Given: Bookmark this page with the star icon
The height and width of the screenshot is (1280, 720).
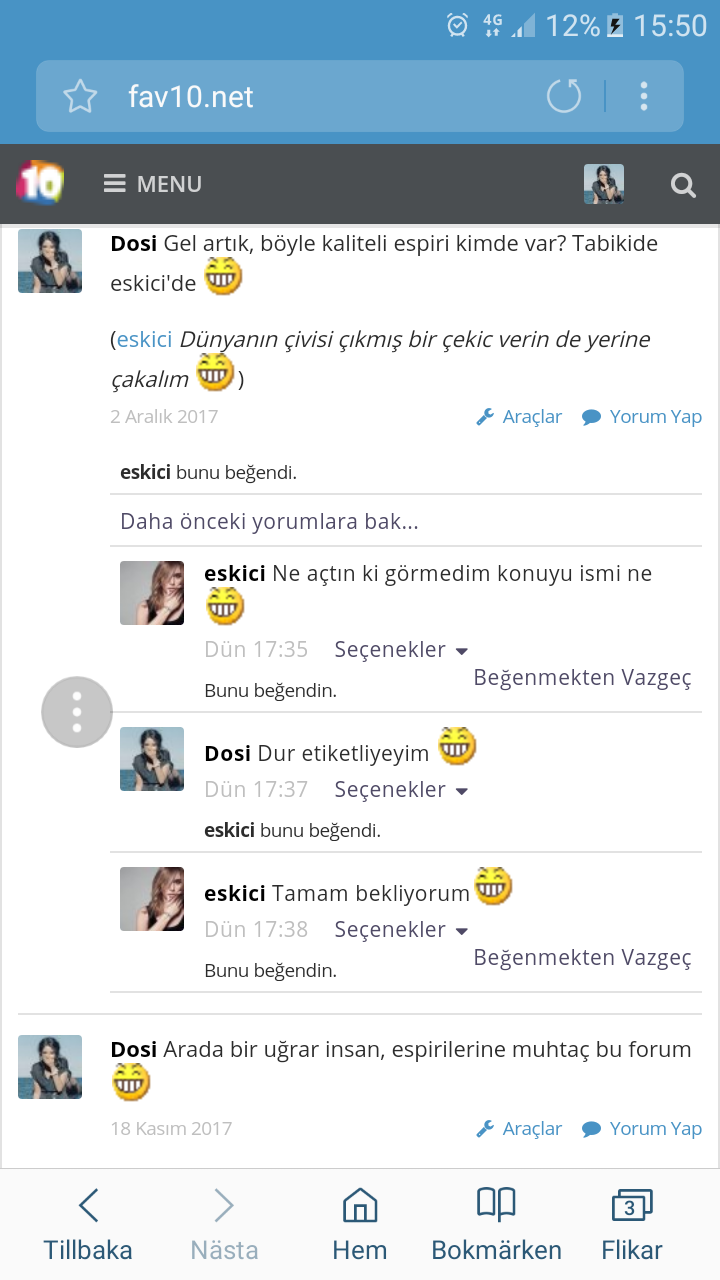Looking at the screenshot, I should 80,97.
